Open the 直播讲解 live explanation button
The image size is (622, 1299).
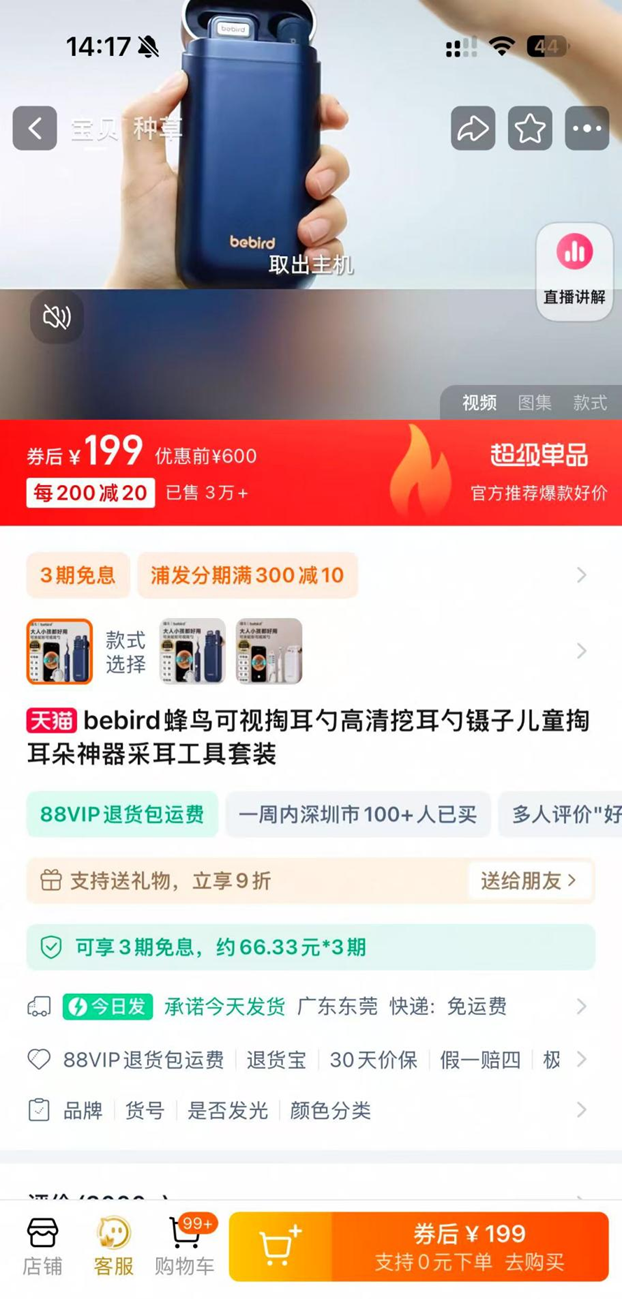pos(574,271)
